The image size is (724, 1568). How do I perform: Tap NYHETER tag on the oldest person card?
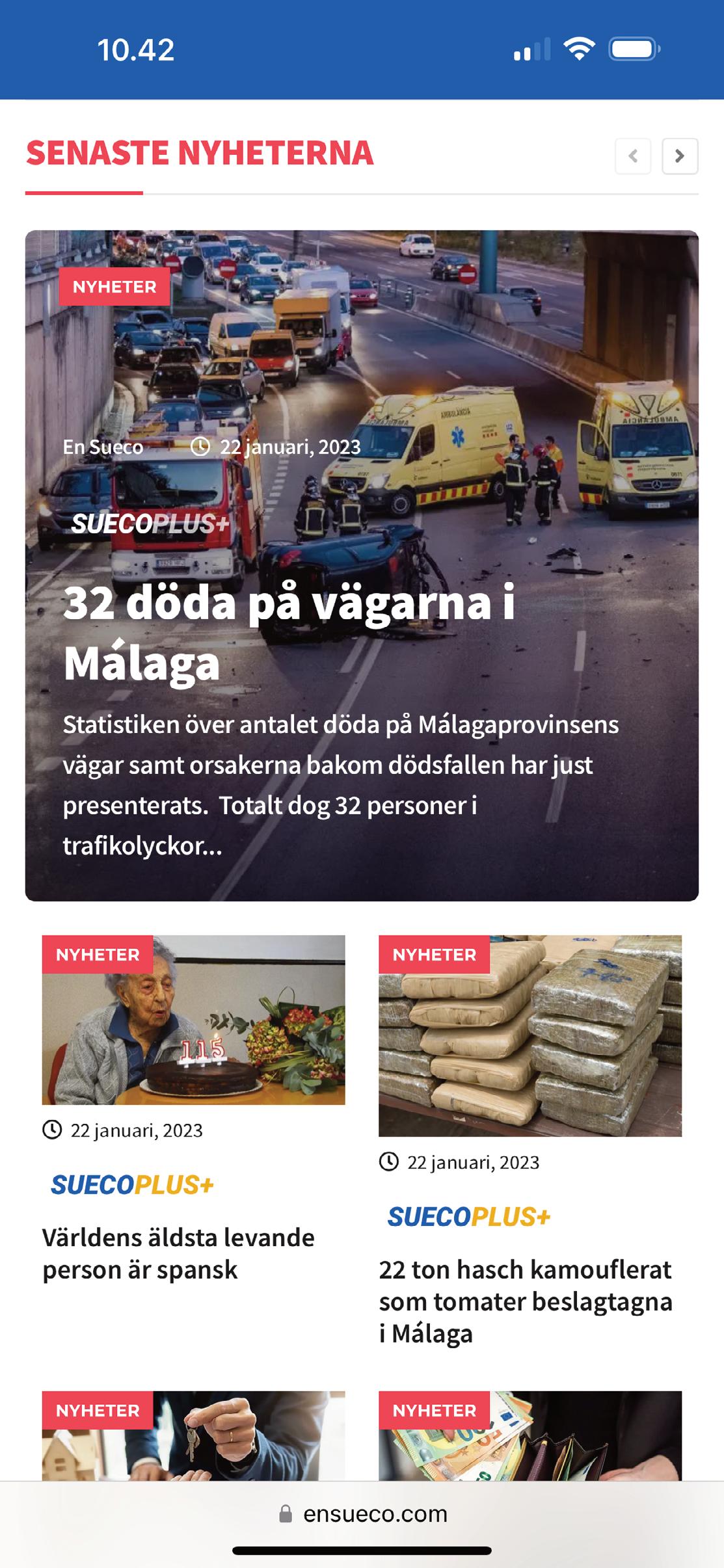click(98, 955)
